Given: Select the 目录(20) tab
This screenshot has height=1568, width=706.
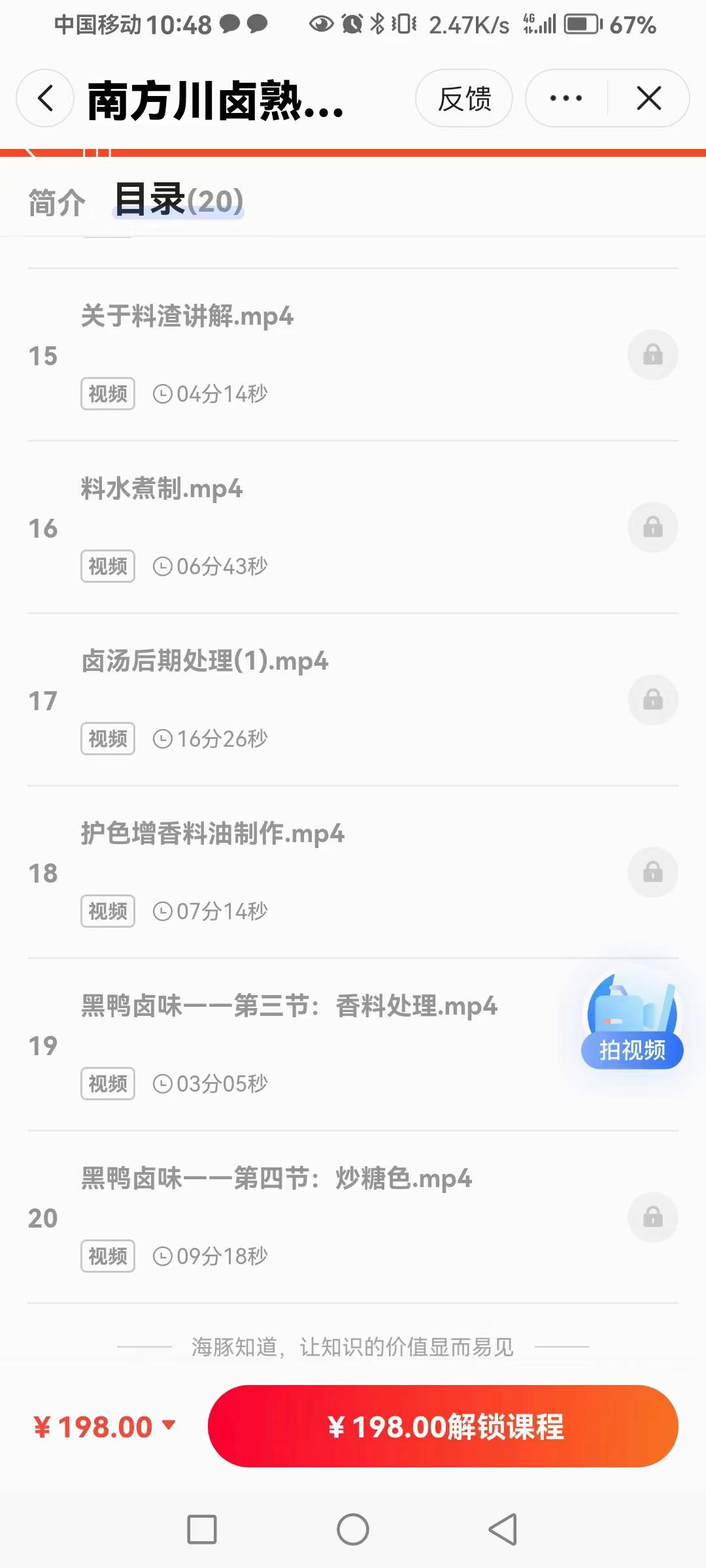Looking at the screenshot, I should (x=179, y=201).
